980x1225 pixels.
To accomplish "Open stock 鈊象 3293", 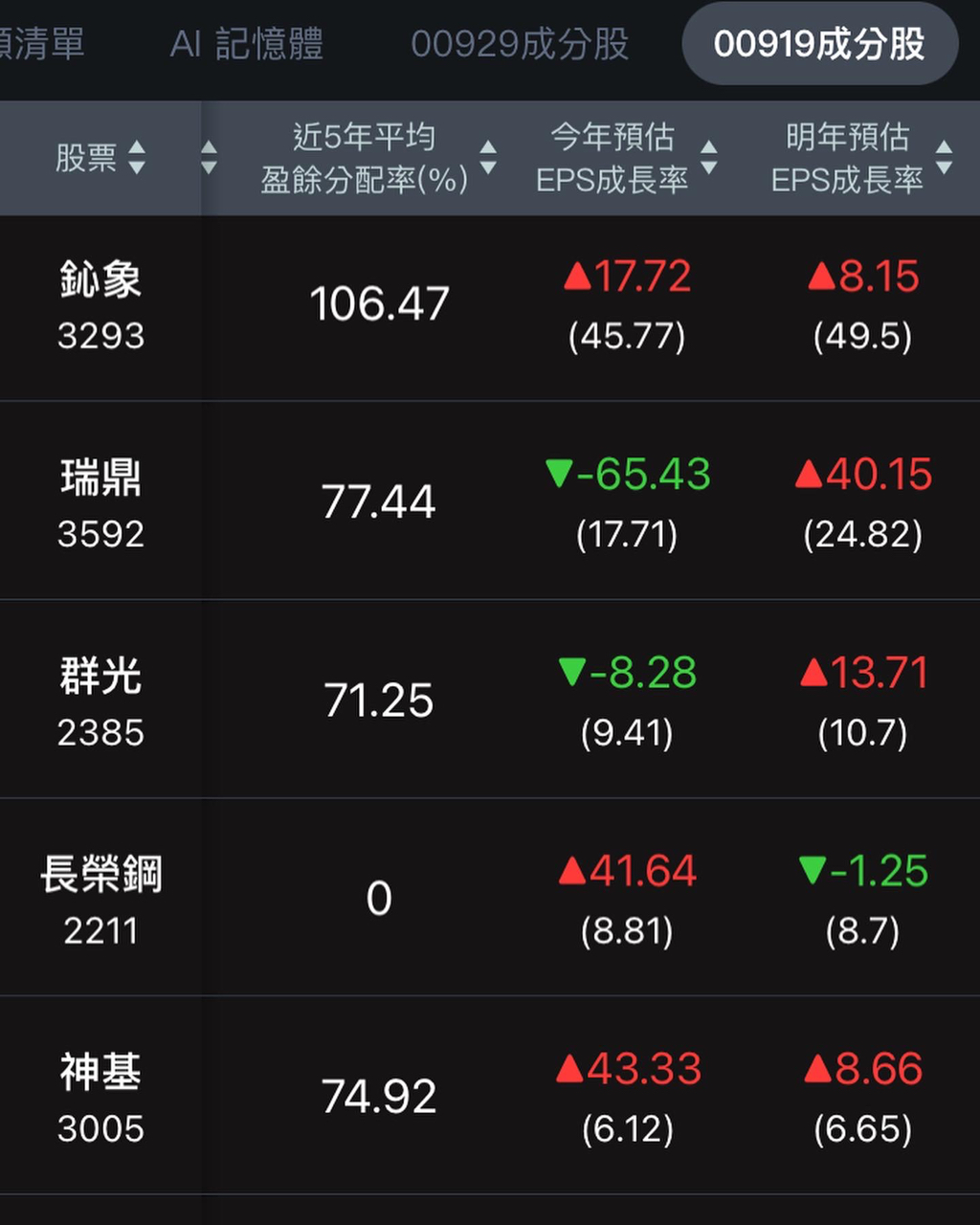I will [100, 306].
